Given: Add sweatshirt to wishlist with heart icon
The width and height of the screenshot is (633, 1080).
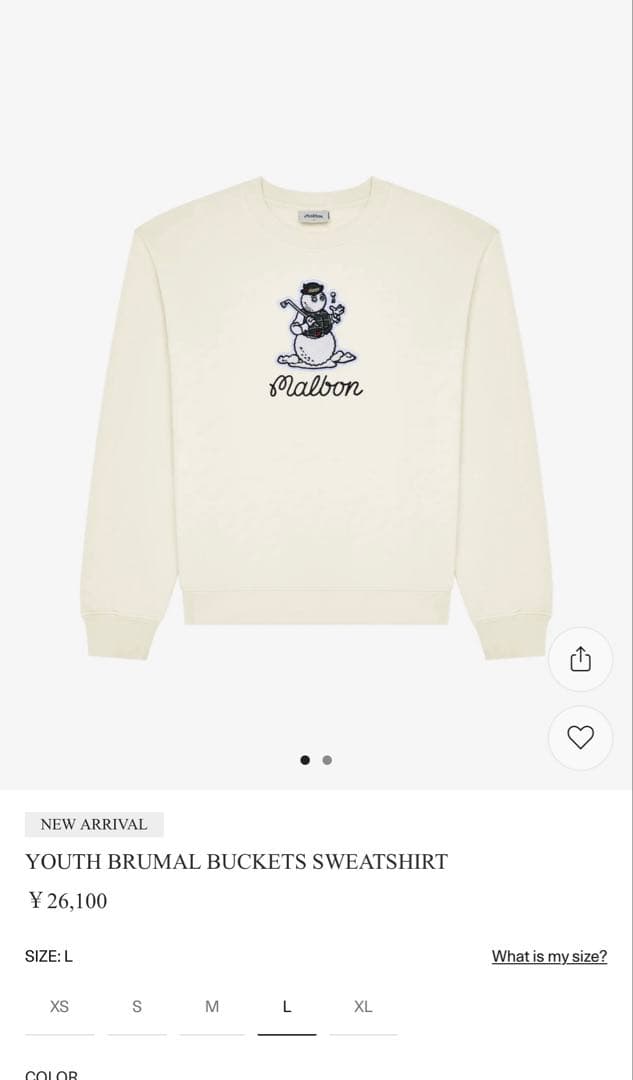Looking at the screenshot, I should (x=580, y=738).
